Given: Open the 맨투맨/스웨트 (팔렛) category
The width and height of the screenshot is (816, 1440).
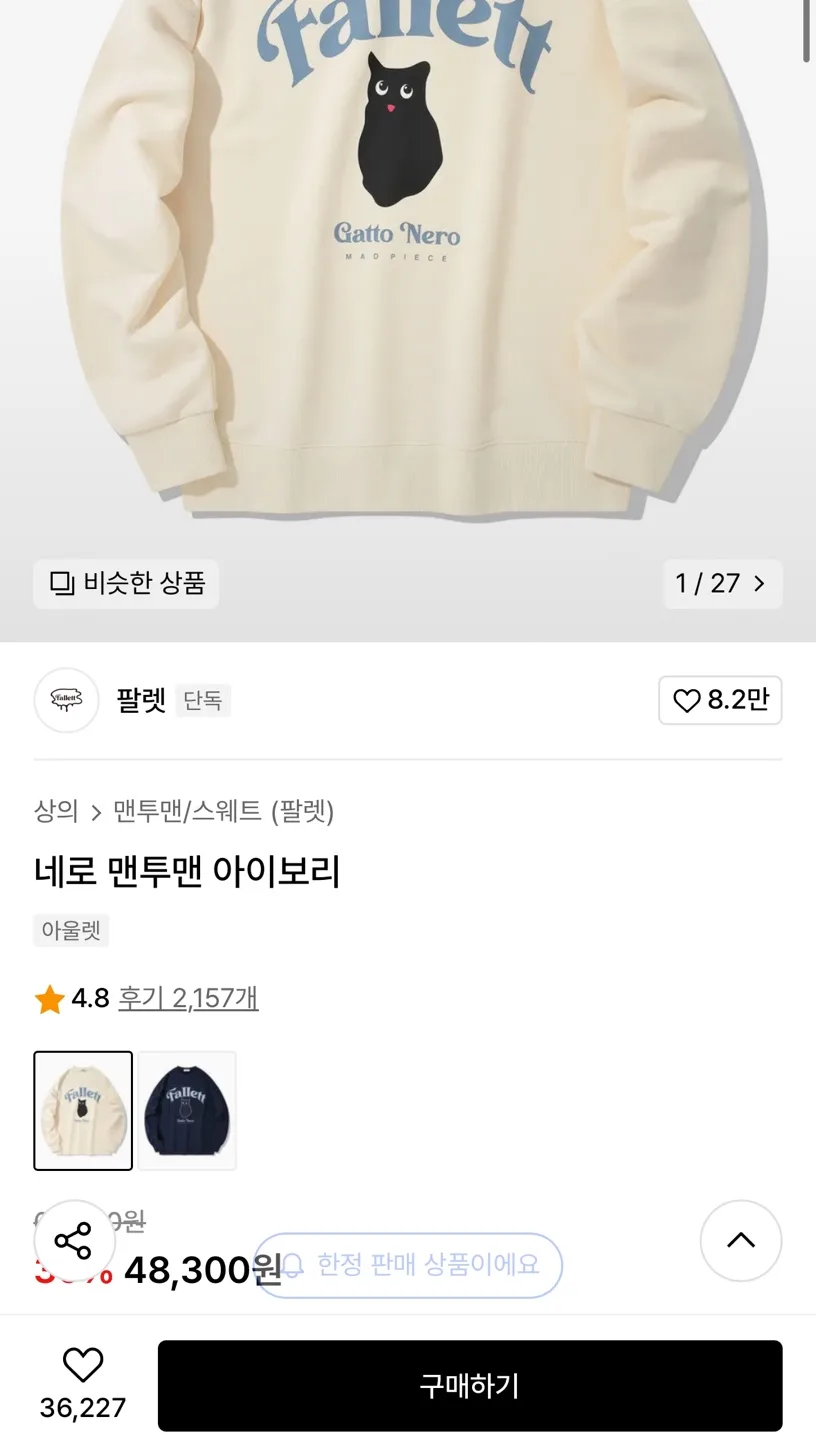Looking at the screenshot, I should click(223, 811).
